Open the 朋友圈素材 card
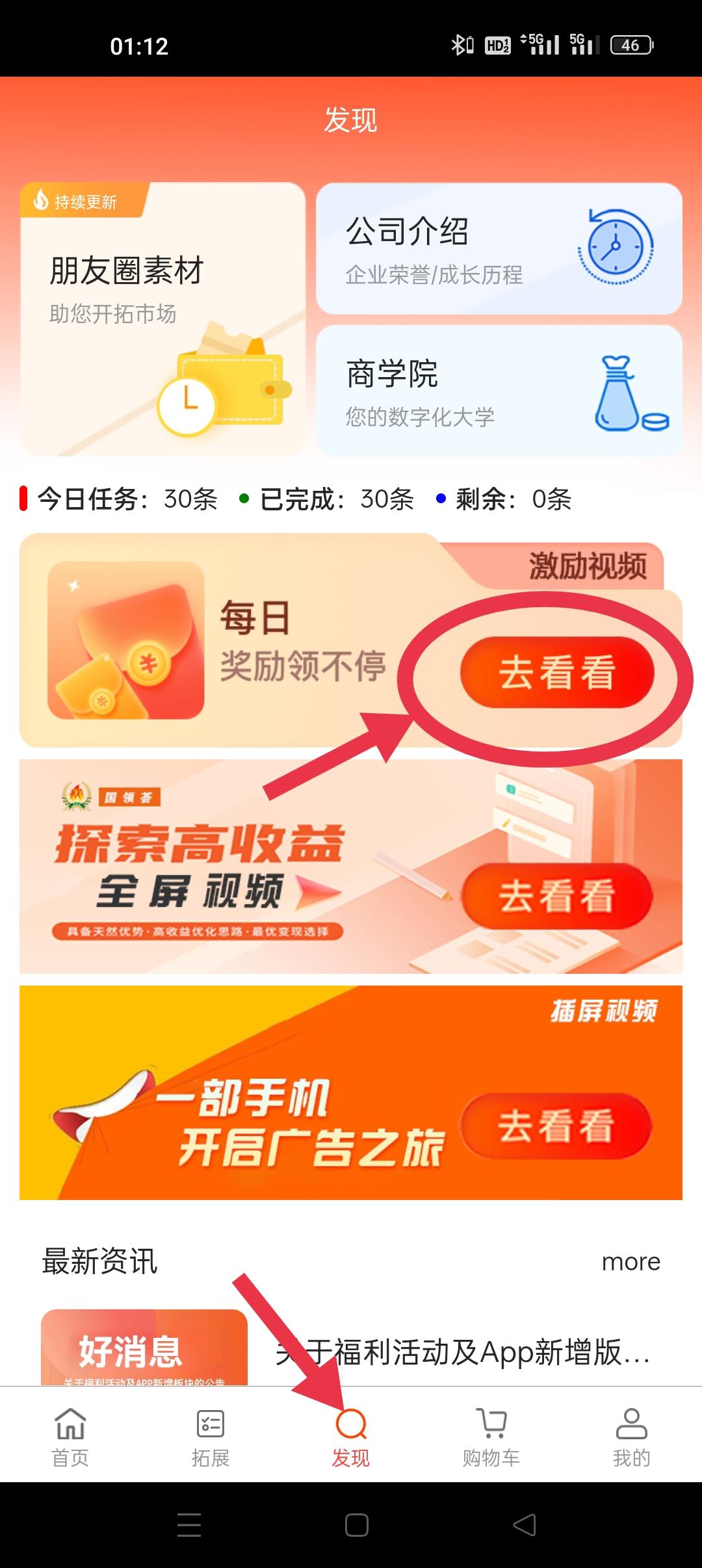This screenshot has height=1568, width=702. click(162, 319)
